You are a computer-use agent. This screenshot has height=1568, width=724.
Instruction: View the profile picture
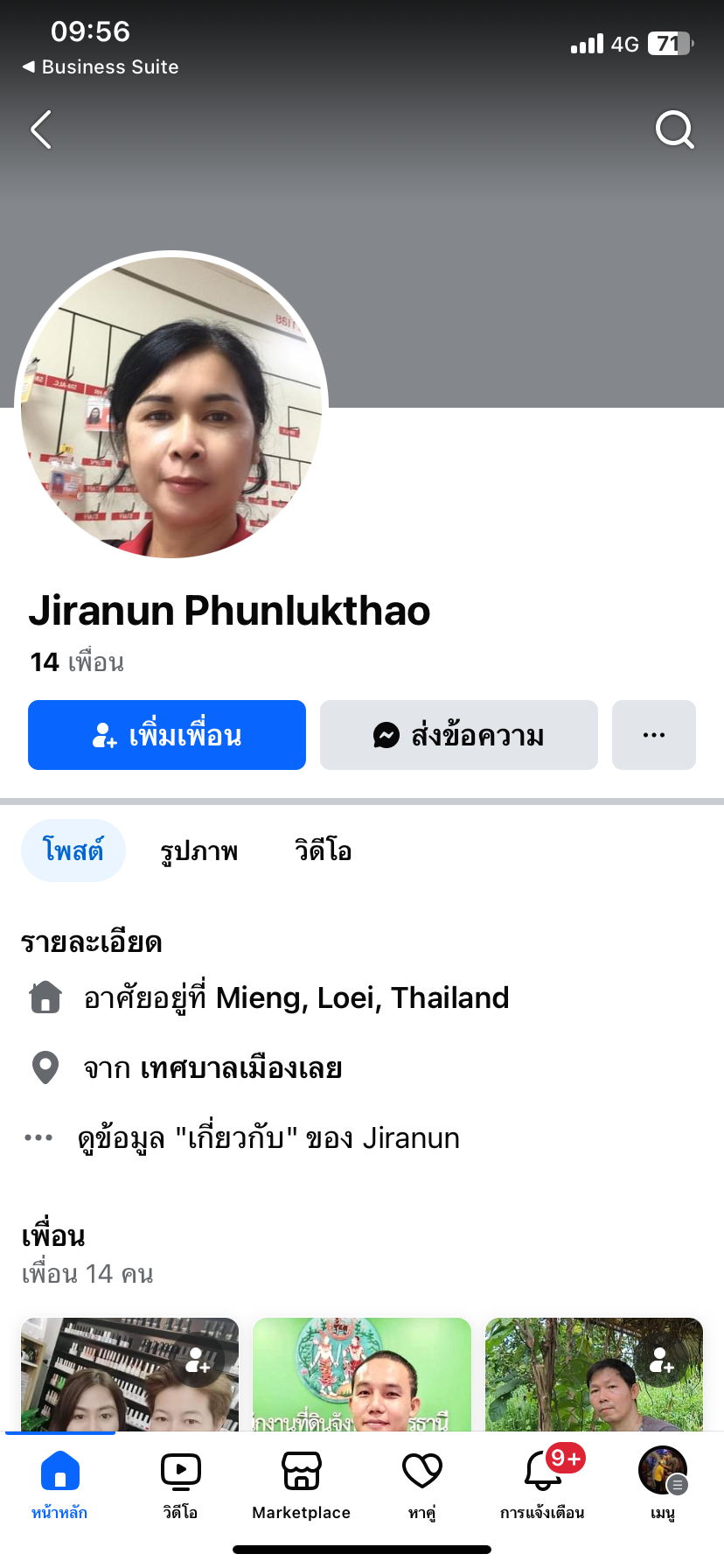click(171, 404)
